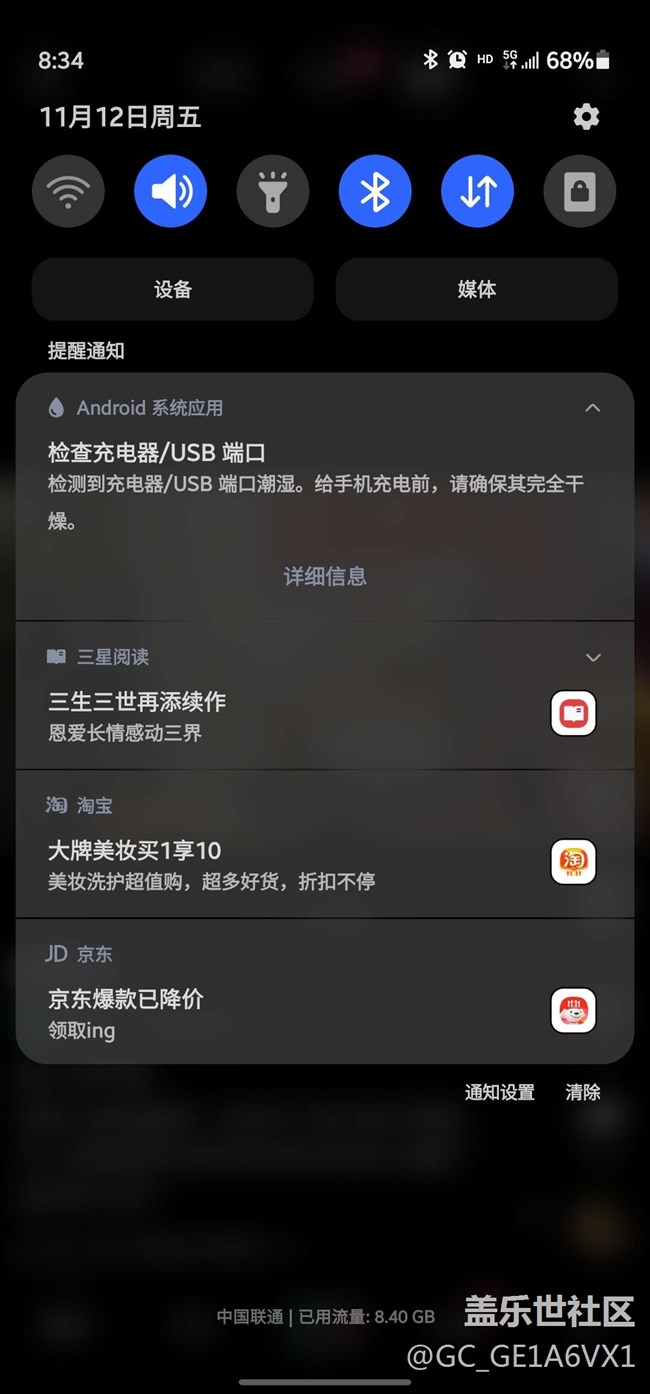Clear all notifications with 清除
The height and width of the screenshot is (1394, 650).
click(583, 1092)
